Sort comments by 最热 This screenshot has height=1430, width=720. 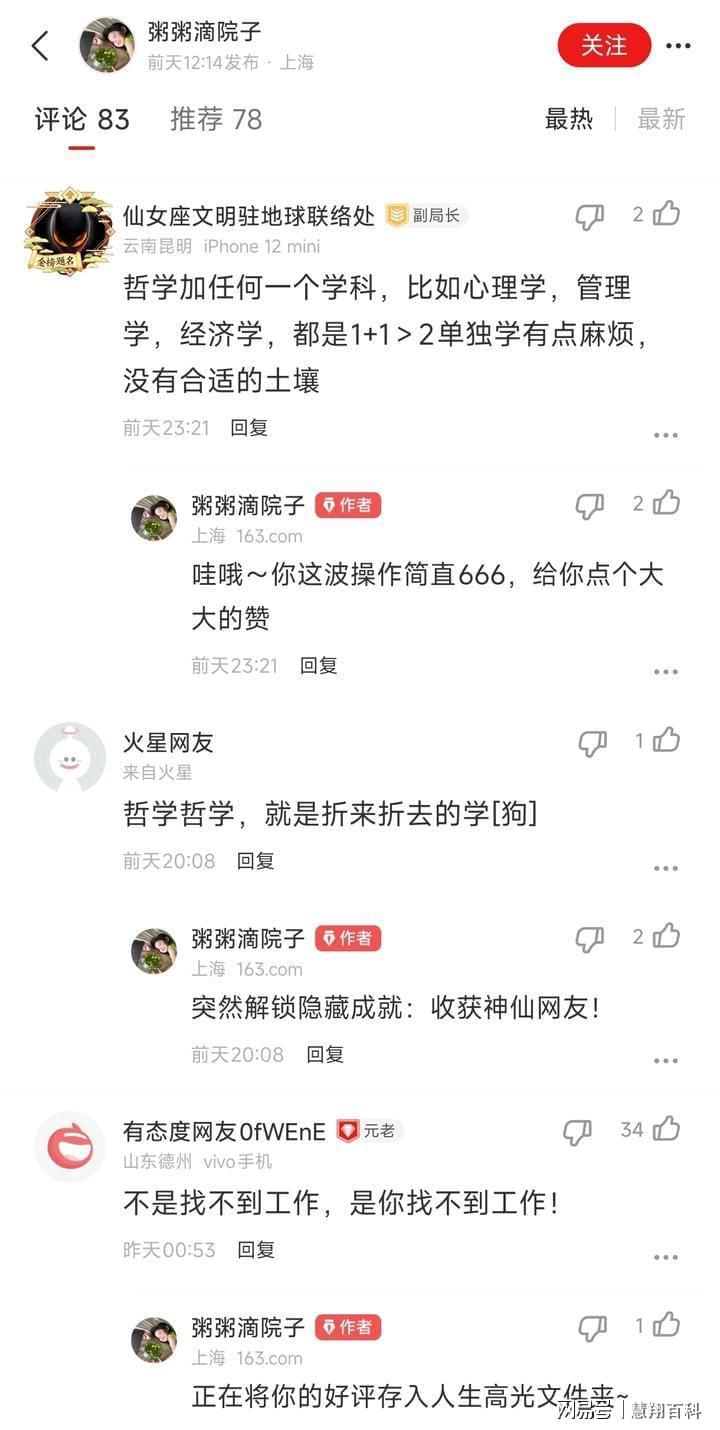[568, 120]
